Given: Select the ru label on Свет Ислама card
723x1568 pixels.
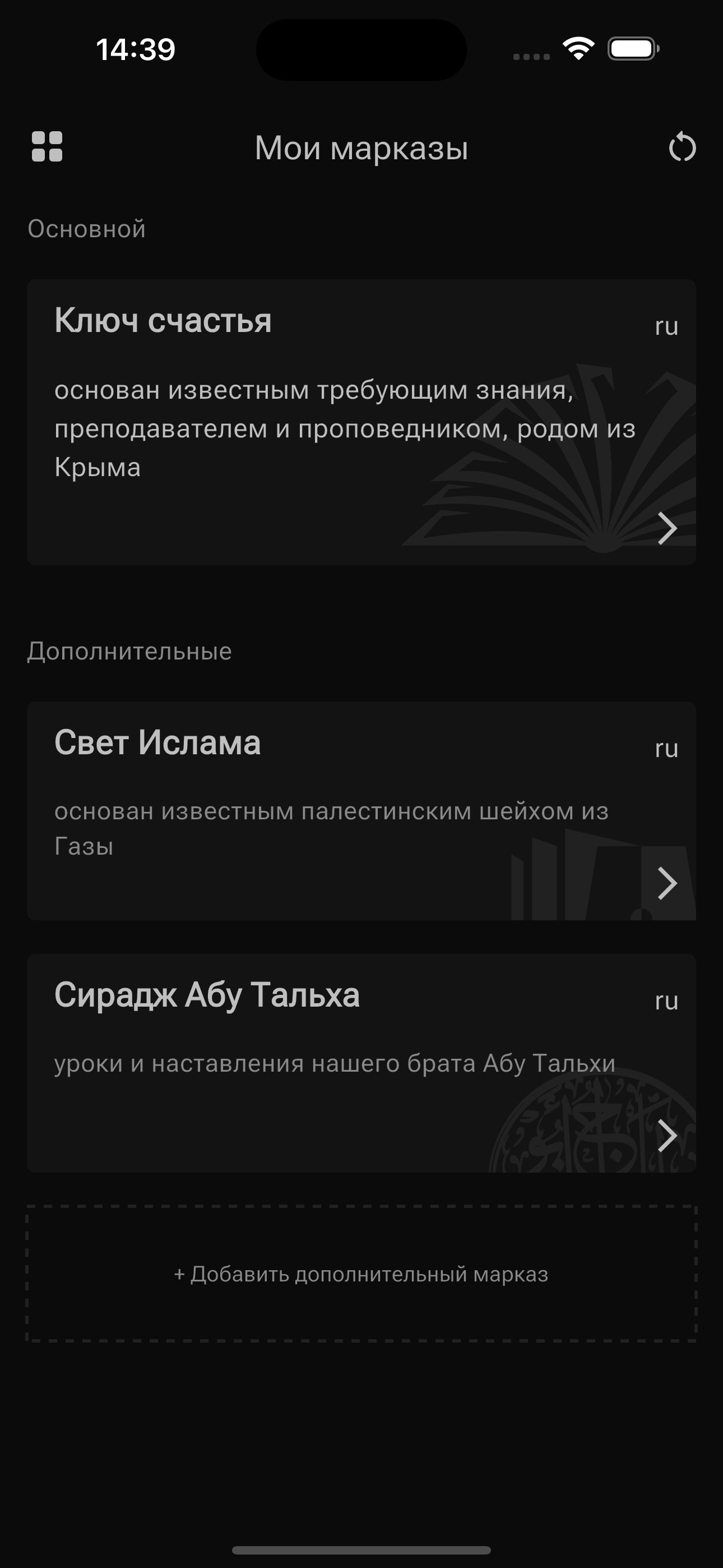Looking at the screenshot, I should [666, 750].
